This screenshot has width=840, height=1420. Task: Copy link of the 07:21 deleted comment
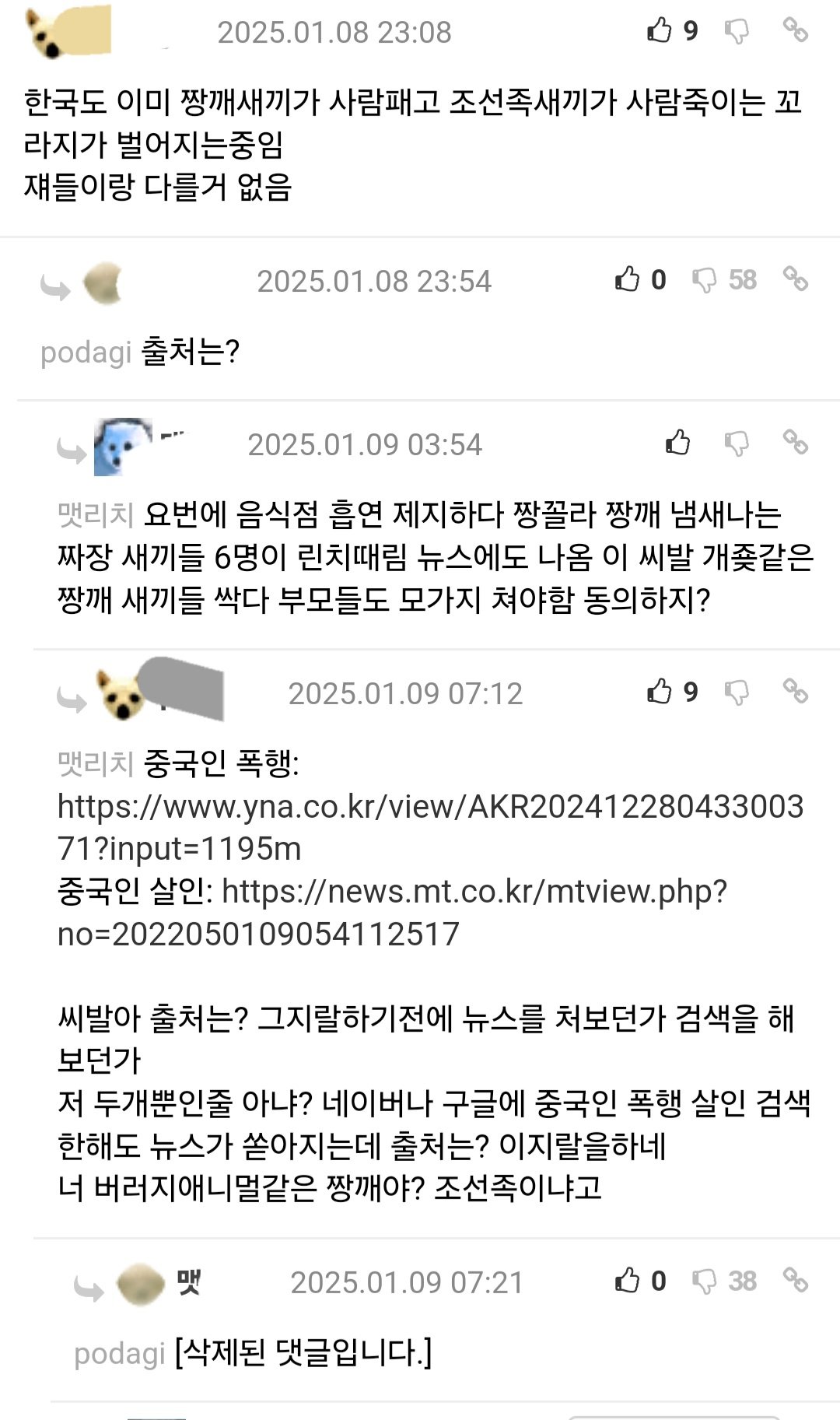pyautogui.click(x=795, y=1280)
